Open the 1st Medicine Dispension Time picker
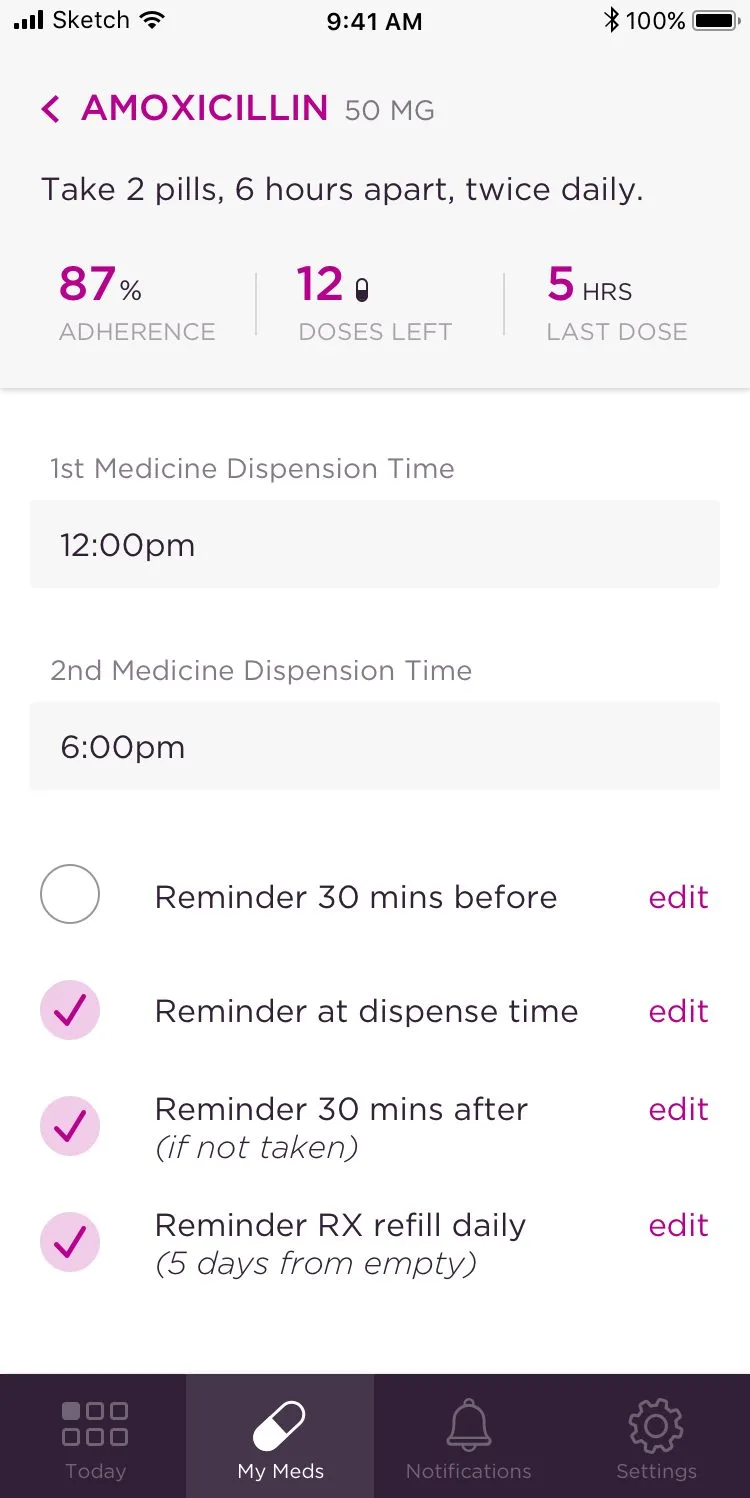 pyautogui.click(x=375, y=545)
